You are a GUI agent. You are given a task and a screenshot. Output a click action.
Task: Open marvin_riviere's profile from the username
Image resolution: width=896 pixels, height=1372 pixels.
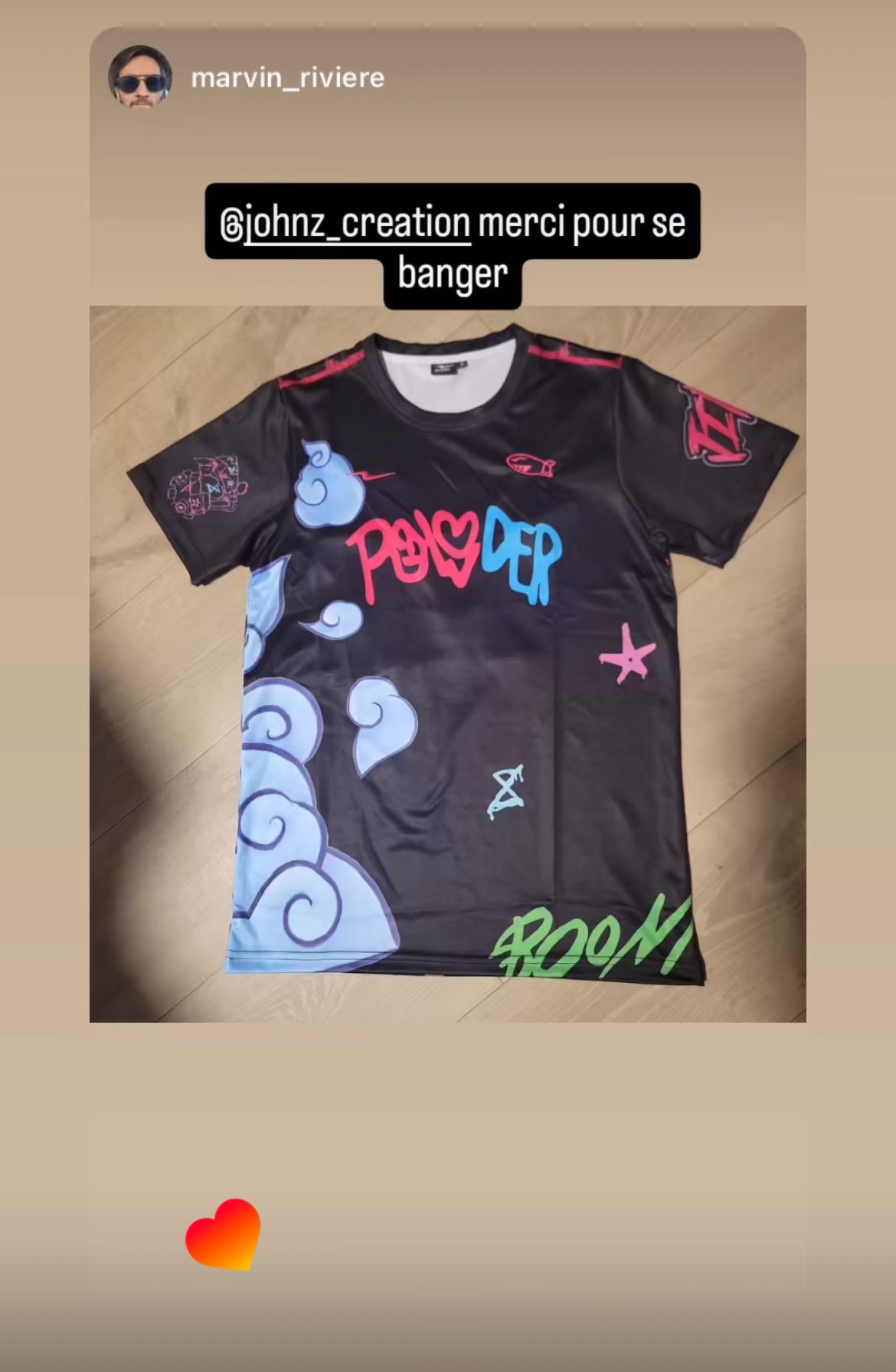pyautogui.click(x=287, y=78)
